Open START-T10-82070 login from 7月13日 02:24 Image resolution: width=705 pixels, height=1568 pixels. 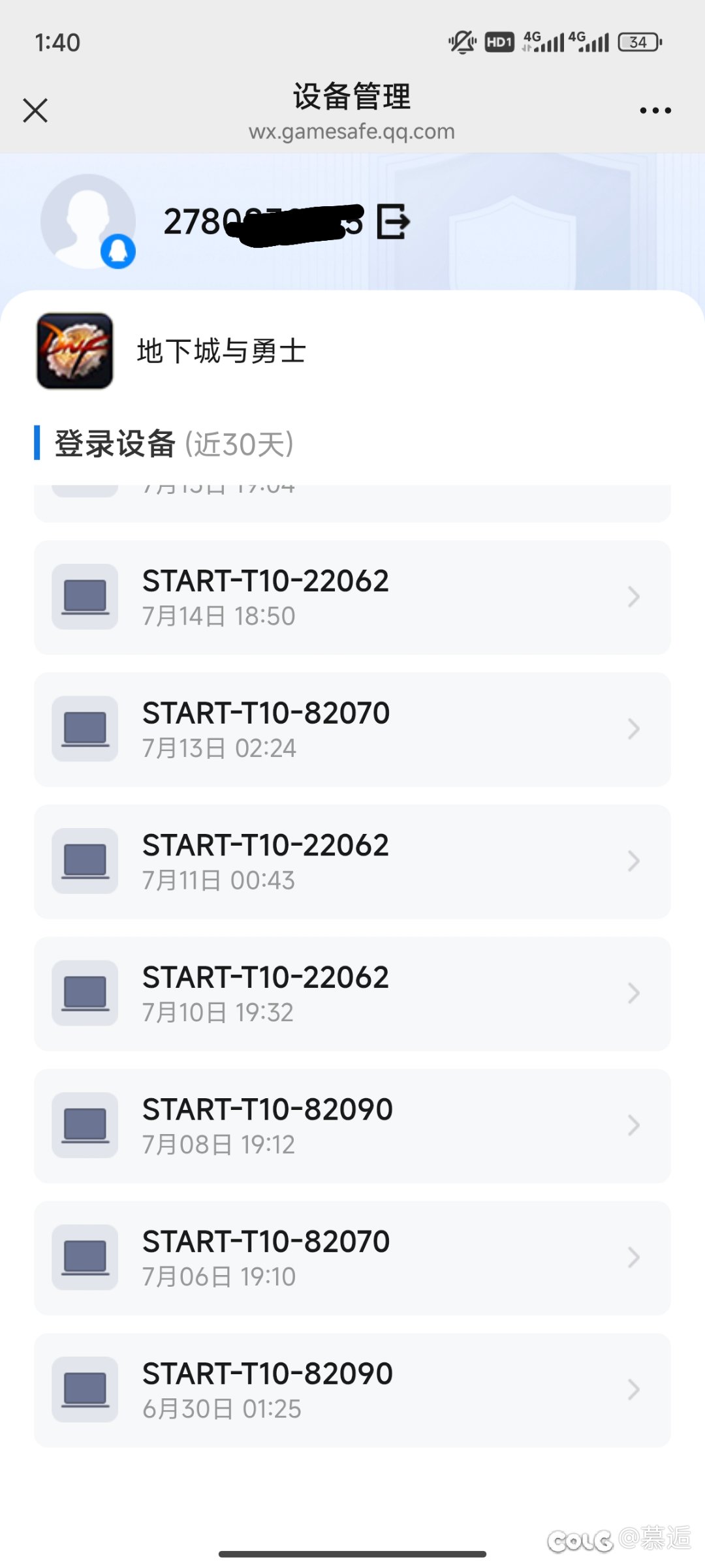[352, 729]
